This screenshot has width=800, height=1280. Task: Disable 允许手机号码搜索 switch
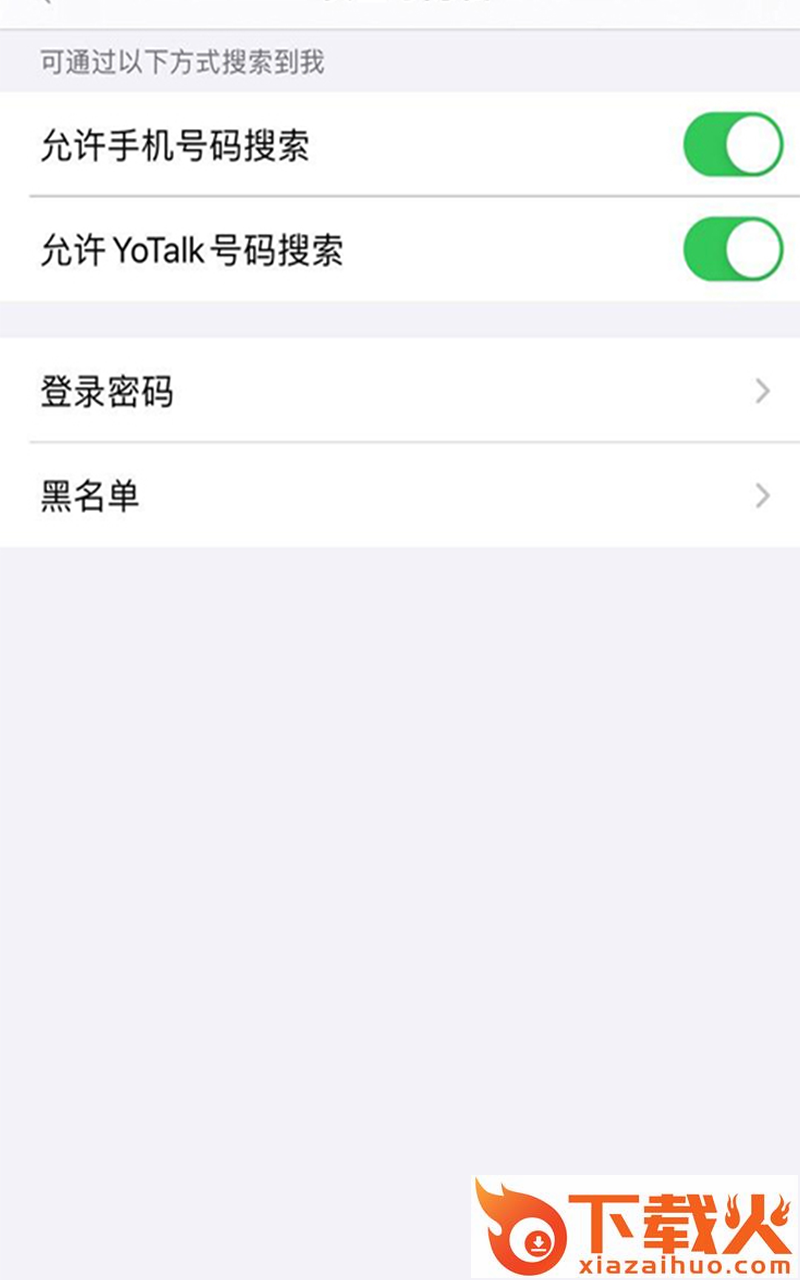tap(732, 145)
